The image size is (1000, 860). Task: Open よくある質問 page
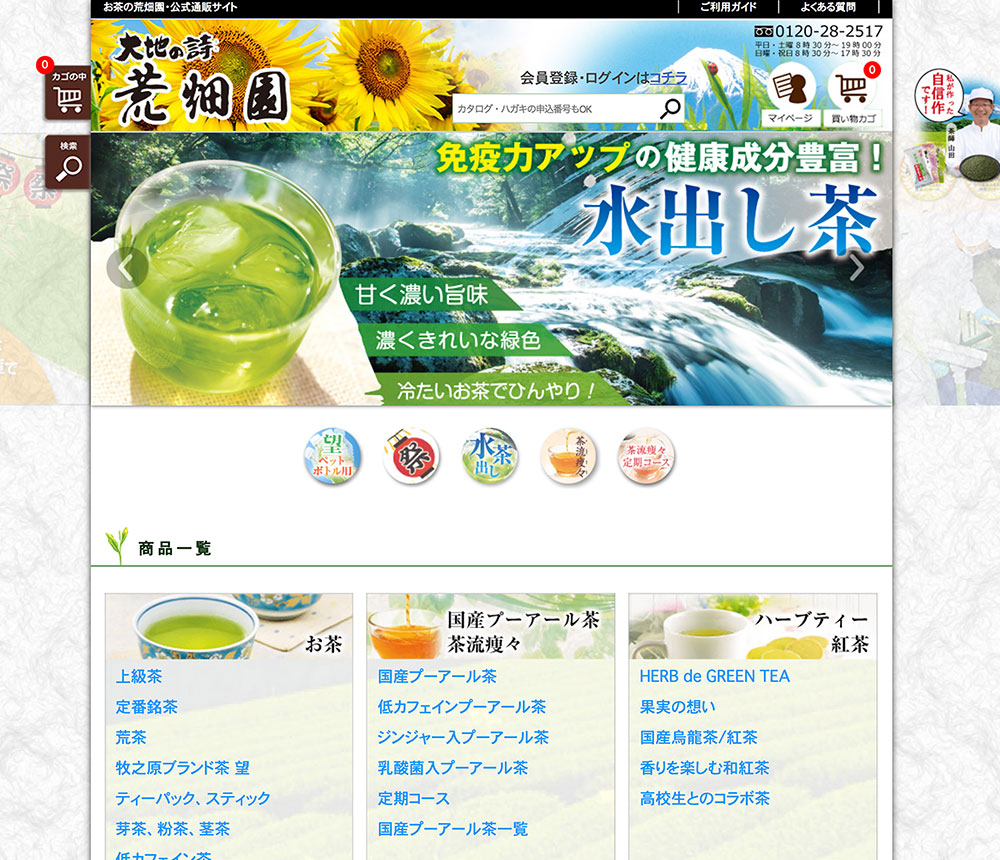point(828,7)
